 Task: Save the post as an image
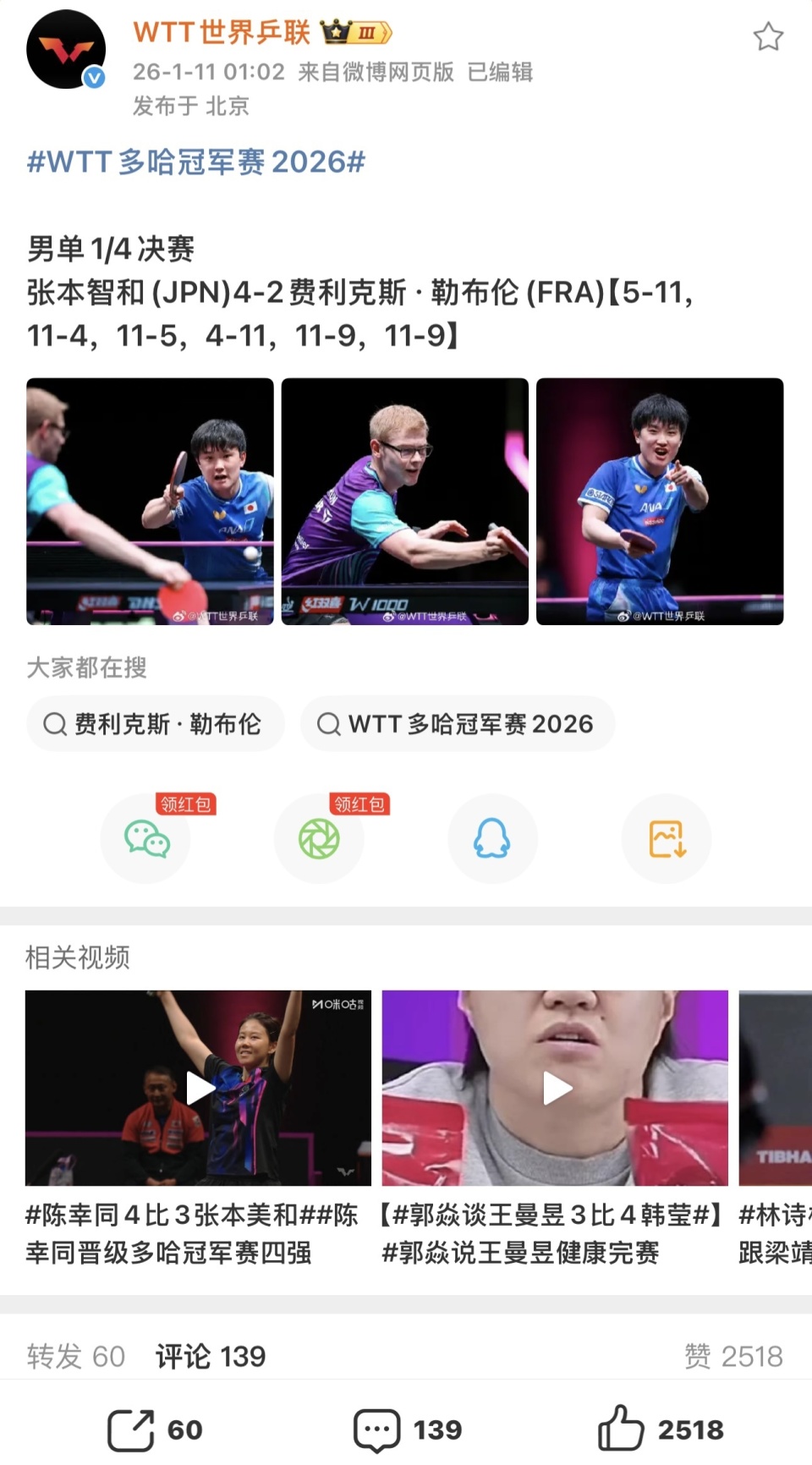point(667,839)
